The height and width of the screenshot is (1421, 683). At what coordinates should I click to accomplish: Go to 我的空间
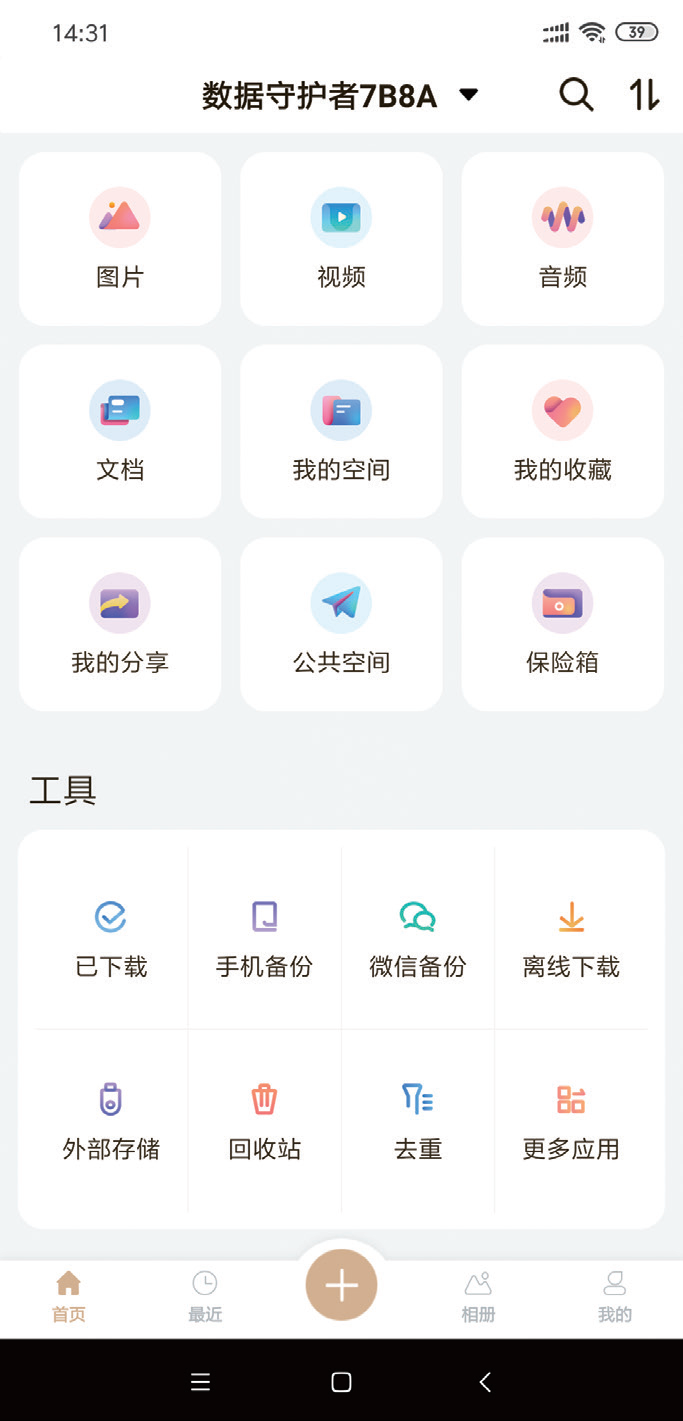(x=341, y=431)
